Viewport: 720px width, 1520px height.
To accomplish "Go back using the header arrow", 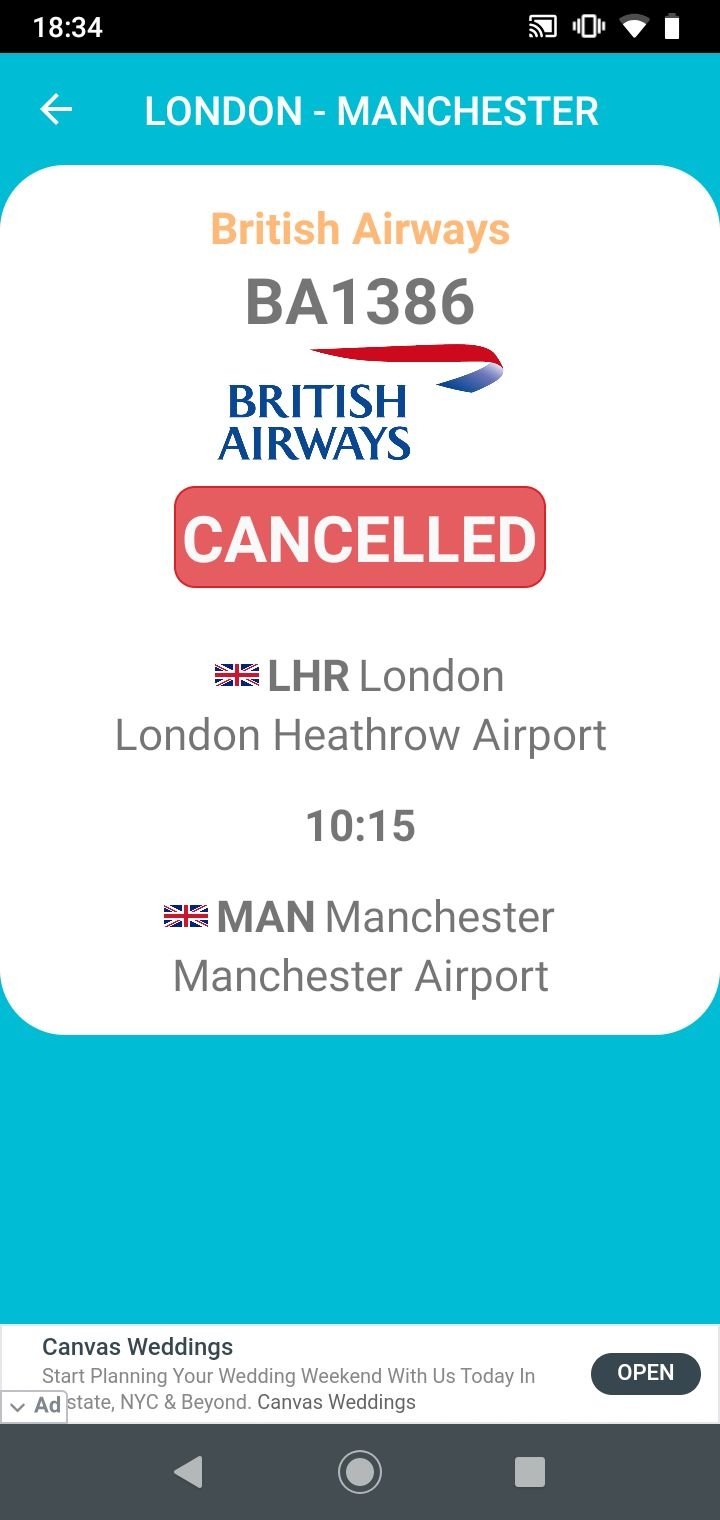I will tap(56, 110).
